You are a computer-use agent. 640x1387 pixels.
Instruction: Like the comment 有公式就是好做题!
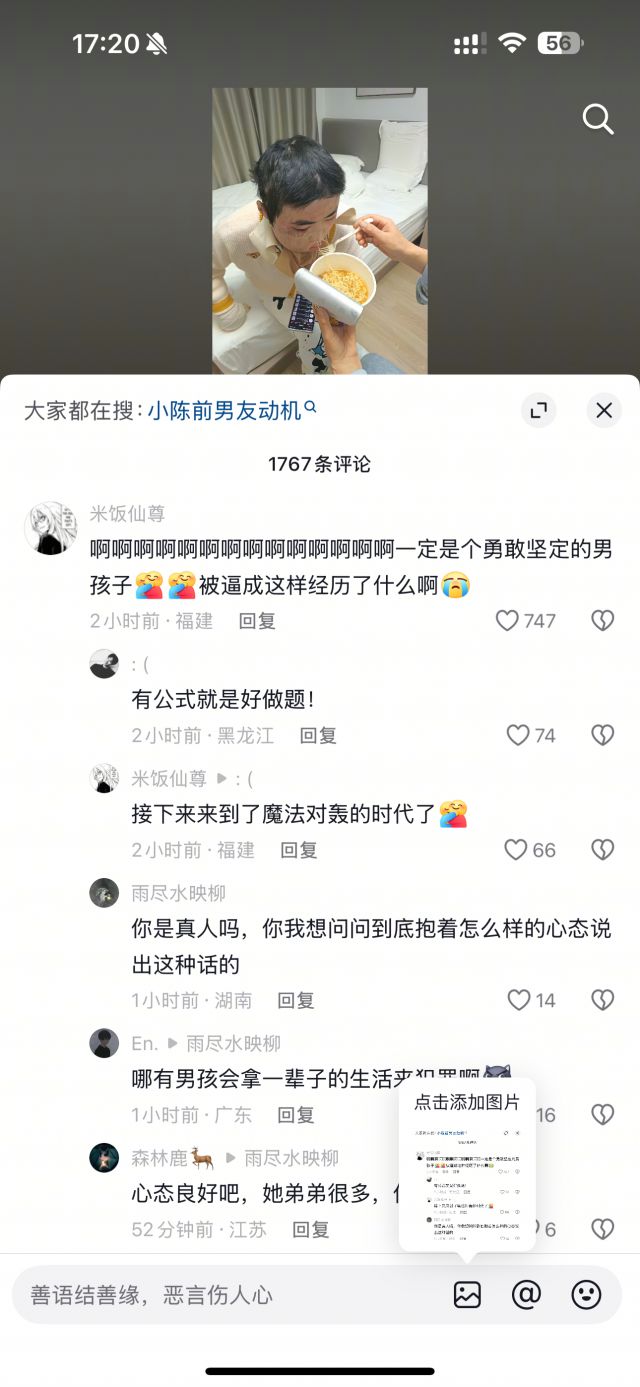[x=518, y=736]
